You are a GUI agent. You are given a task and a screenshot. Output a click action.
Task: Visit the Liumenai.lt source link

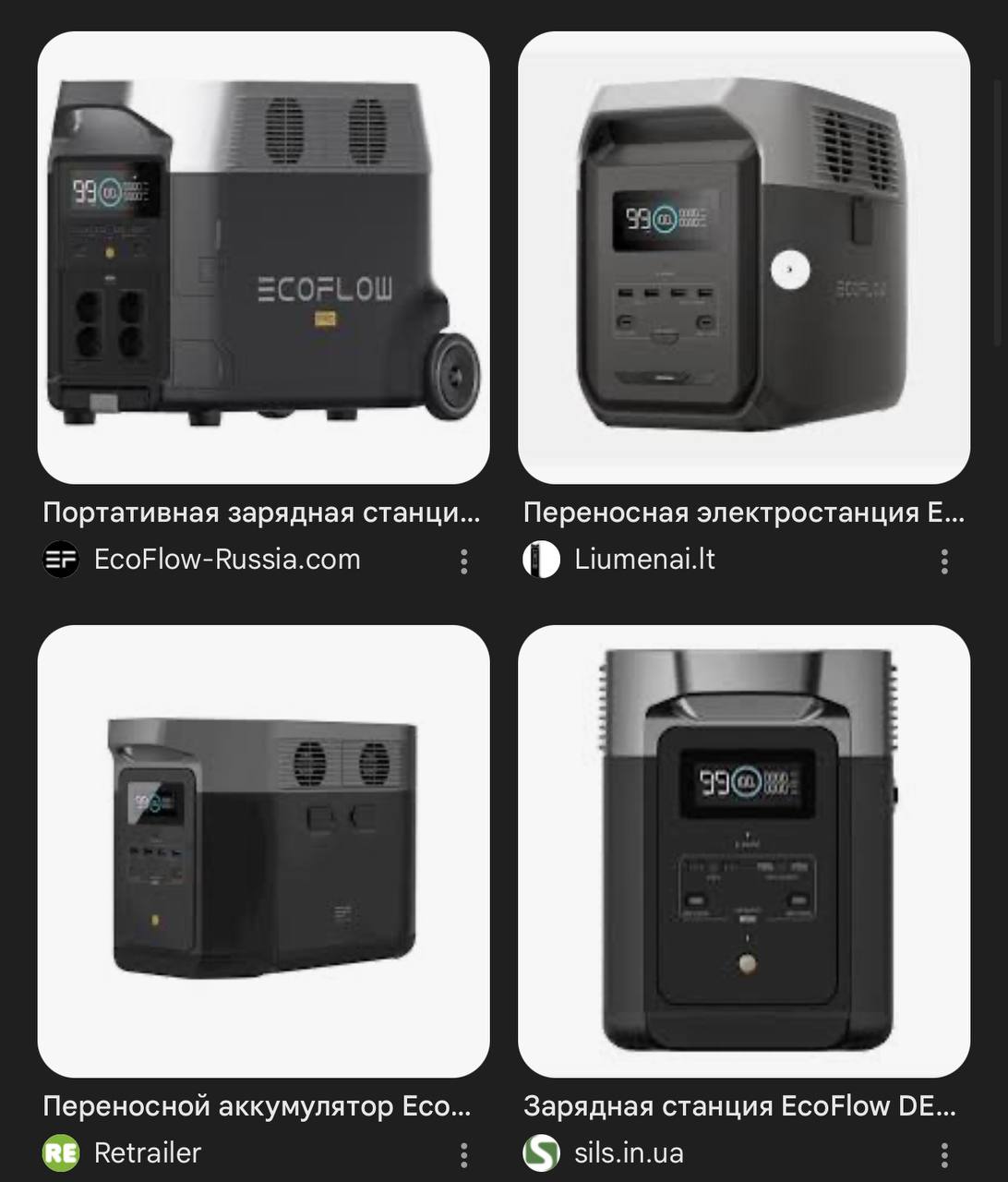pos(643,560)
